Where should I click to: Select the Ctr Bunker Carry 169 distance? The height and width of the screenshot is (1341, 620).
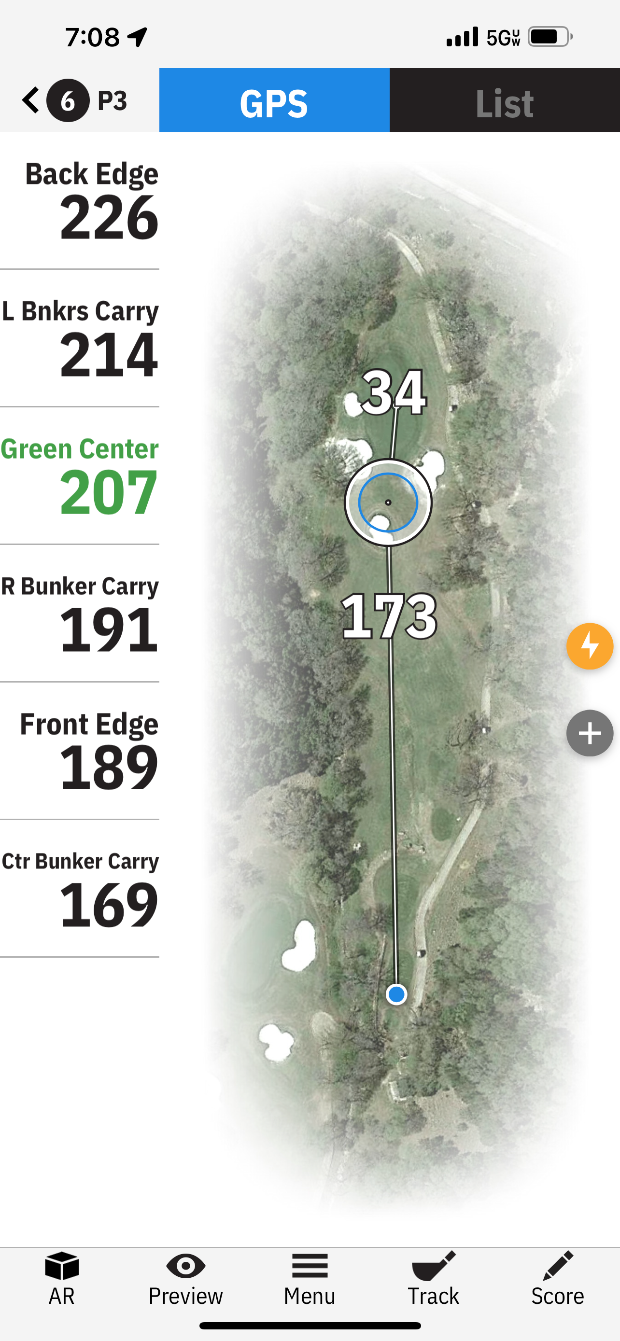80,889
